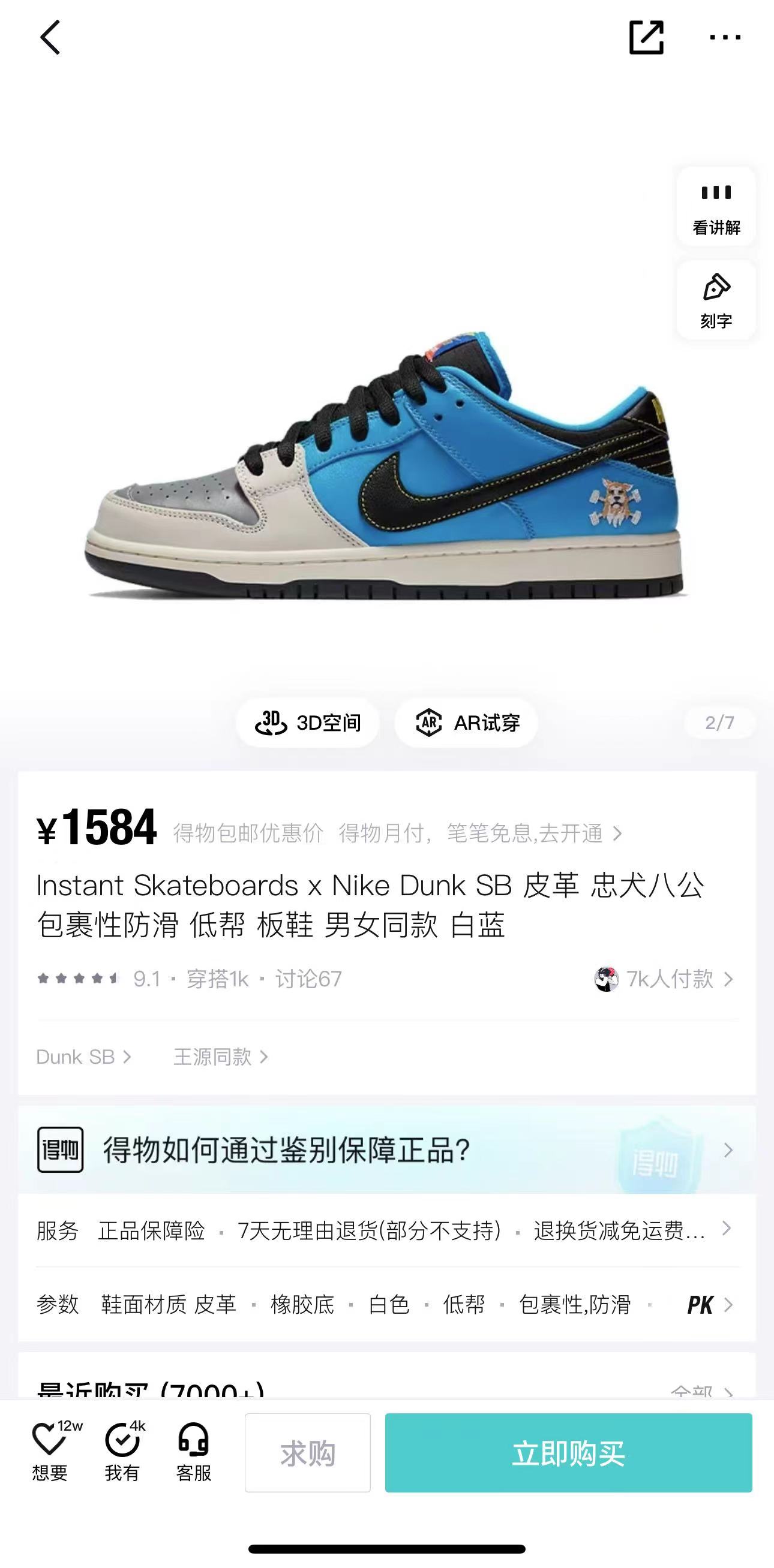View the 7k人付款 buyers list
The height and width of the screenshot is (1568, 774).
(x=663, y=979)
